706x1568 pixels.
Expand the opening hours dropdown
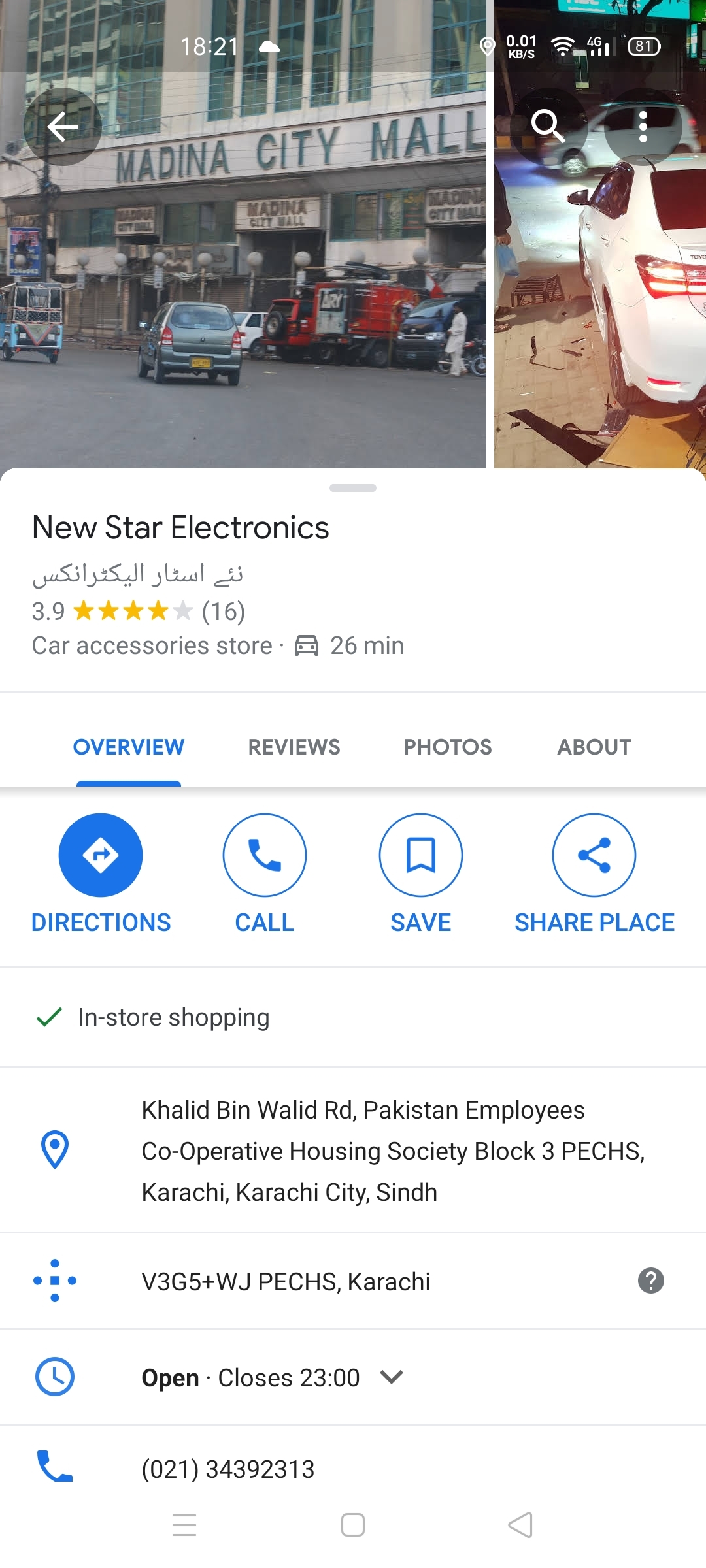click(x=392, y=1377)
